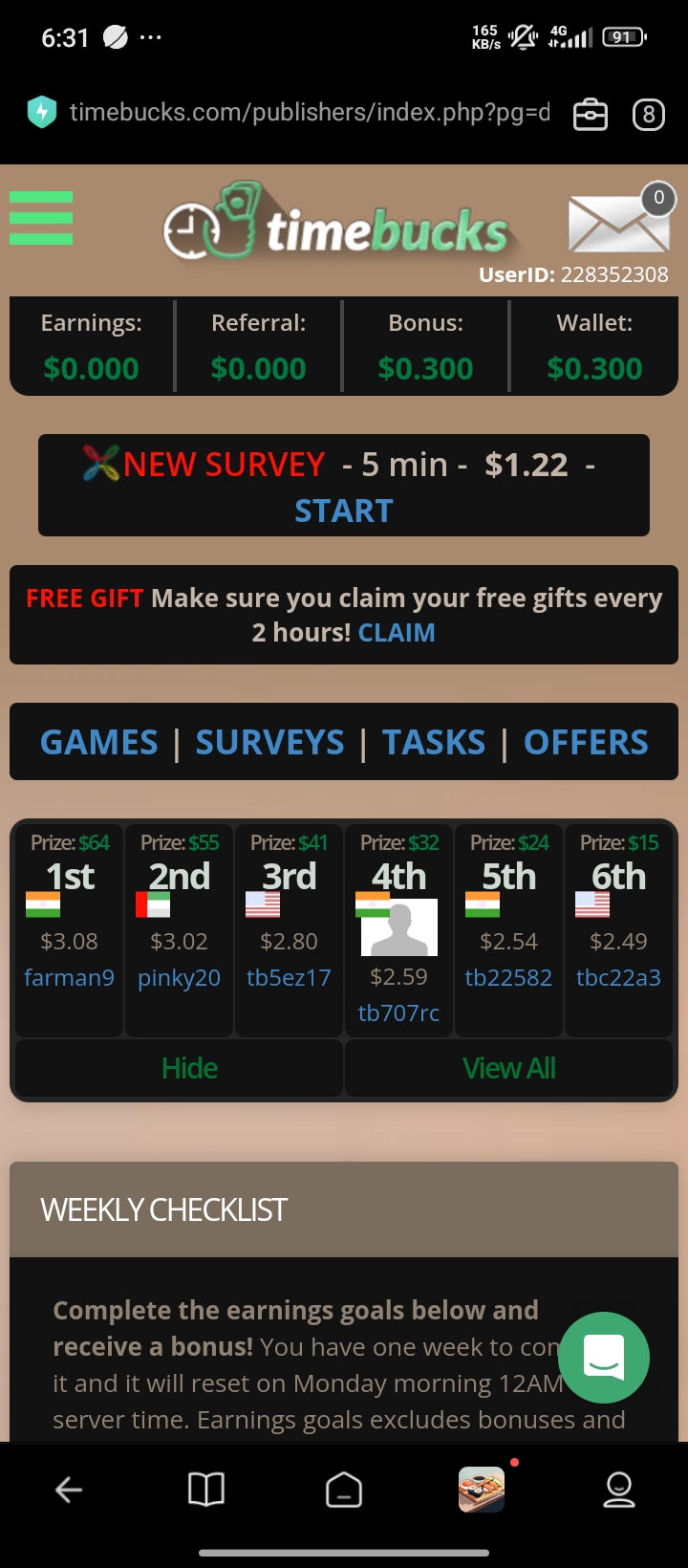
Task: Go to the GAMES section
Action: pyautogui.click(x=99, y=743)
